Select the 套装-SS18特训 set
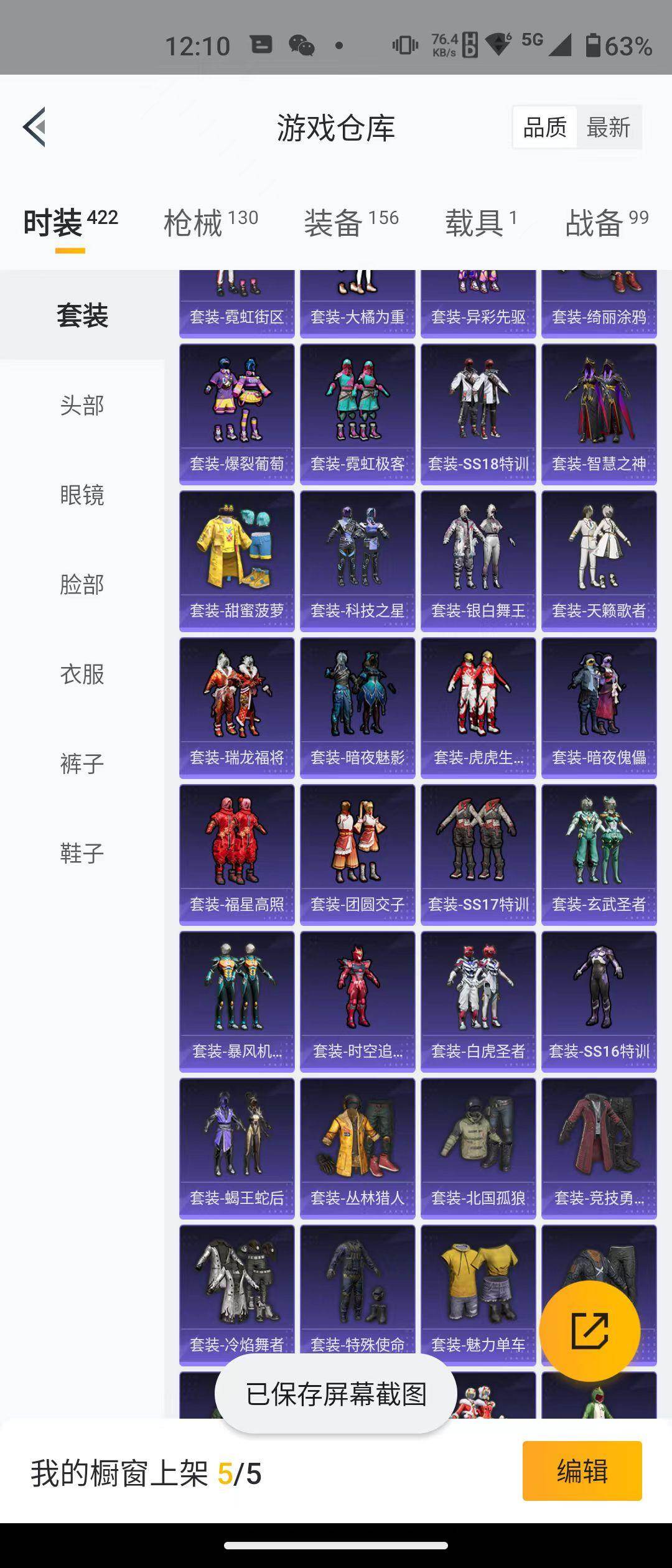This screenshot has height=1568, width=672. pyautogui.click(x=478, y=414)
